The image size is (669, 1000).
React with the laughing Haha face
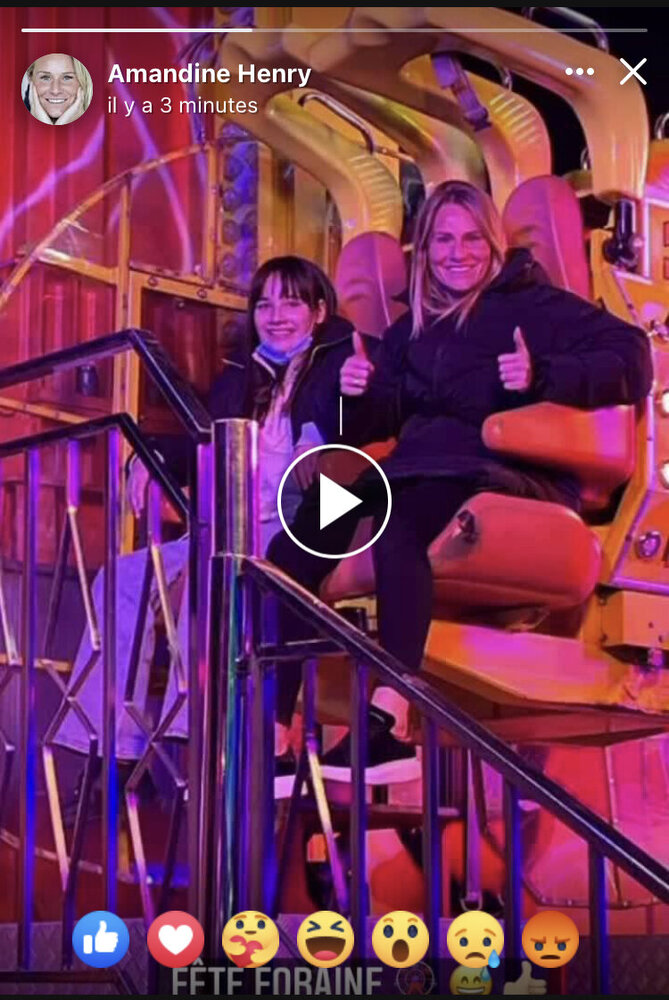[x=326, y=939]
